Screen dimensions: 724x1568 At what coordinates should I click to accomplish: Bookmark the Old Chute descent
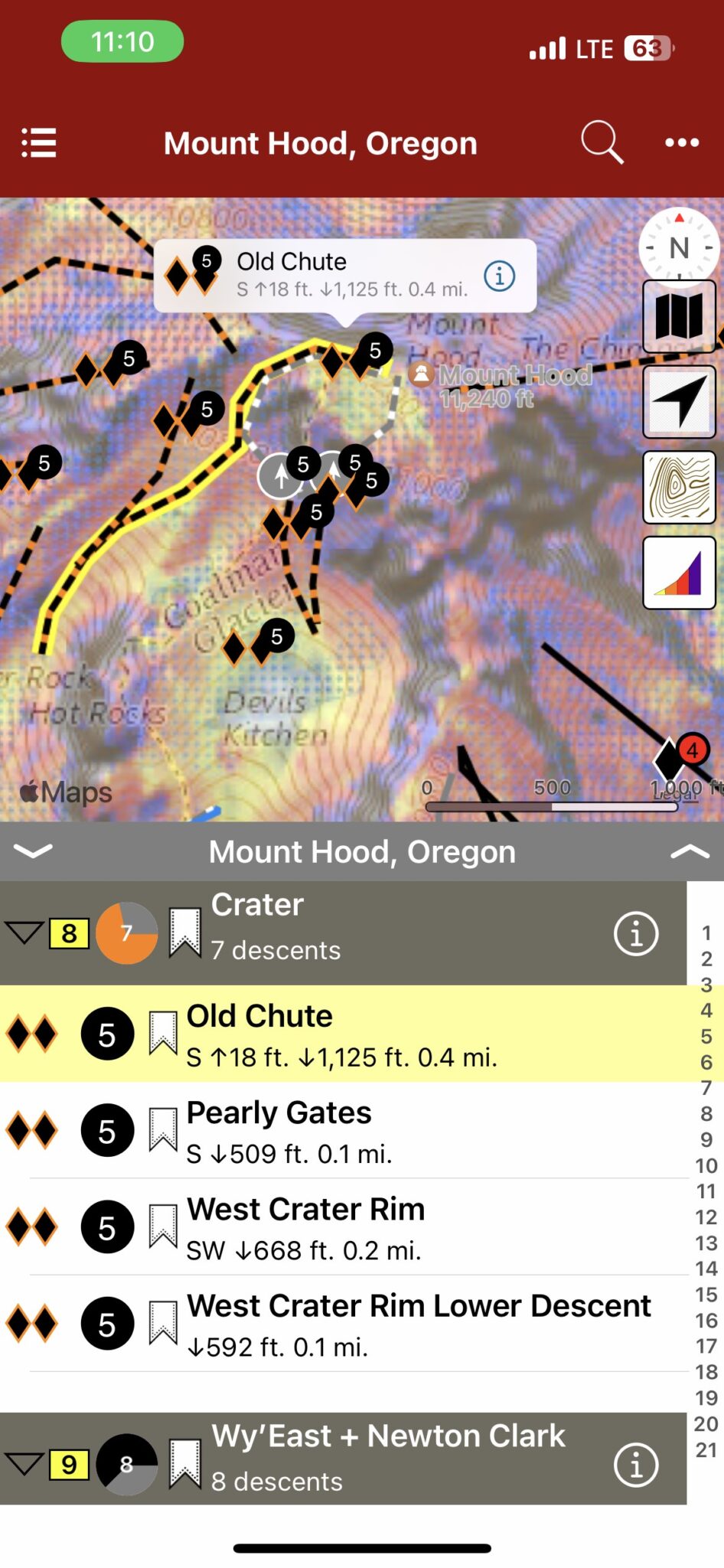click(162, 1033)
